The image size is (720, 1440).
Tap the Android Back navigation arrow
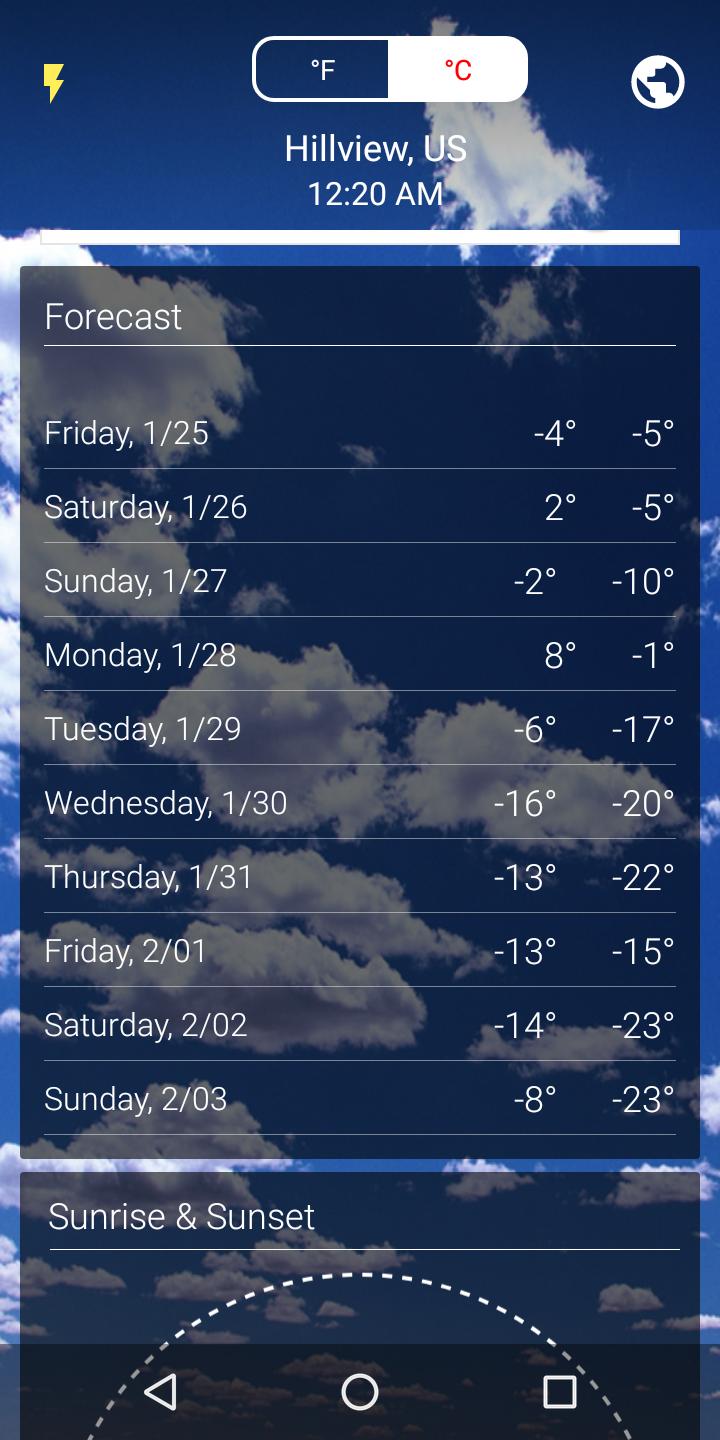pos(158,1389)
